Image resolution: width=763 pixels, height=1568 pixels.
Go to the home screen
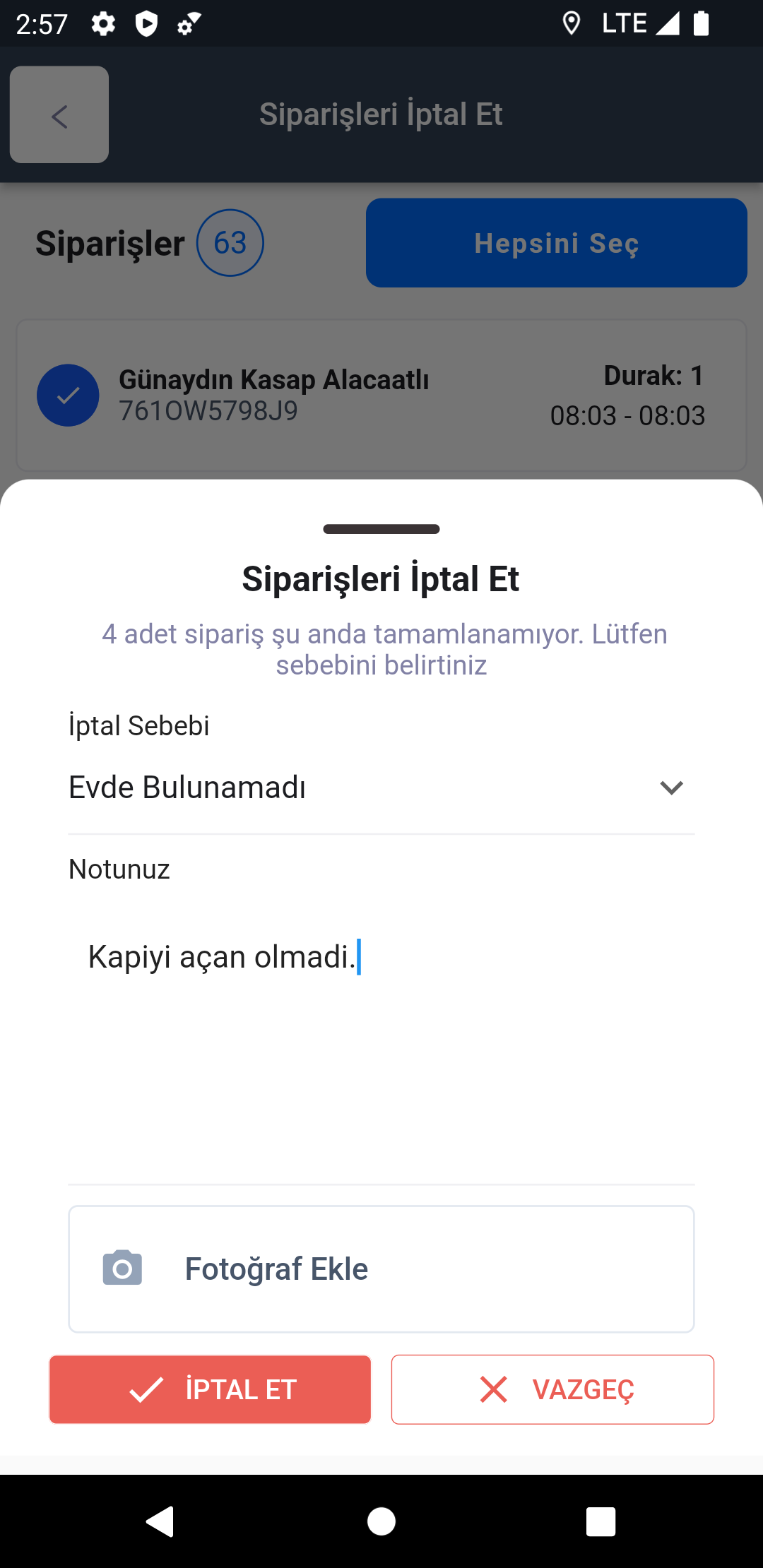(x=381, y=1521)
